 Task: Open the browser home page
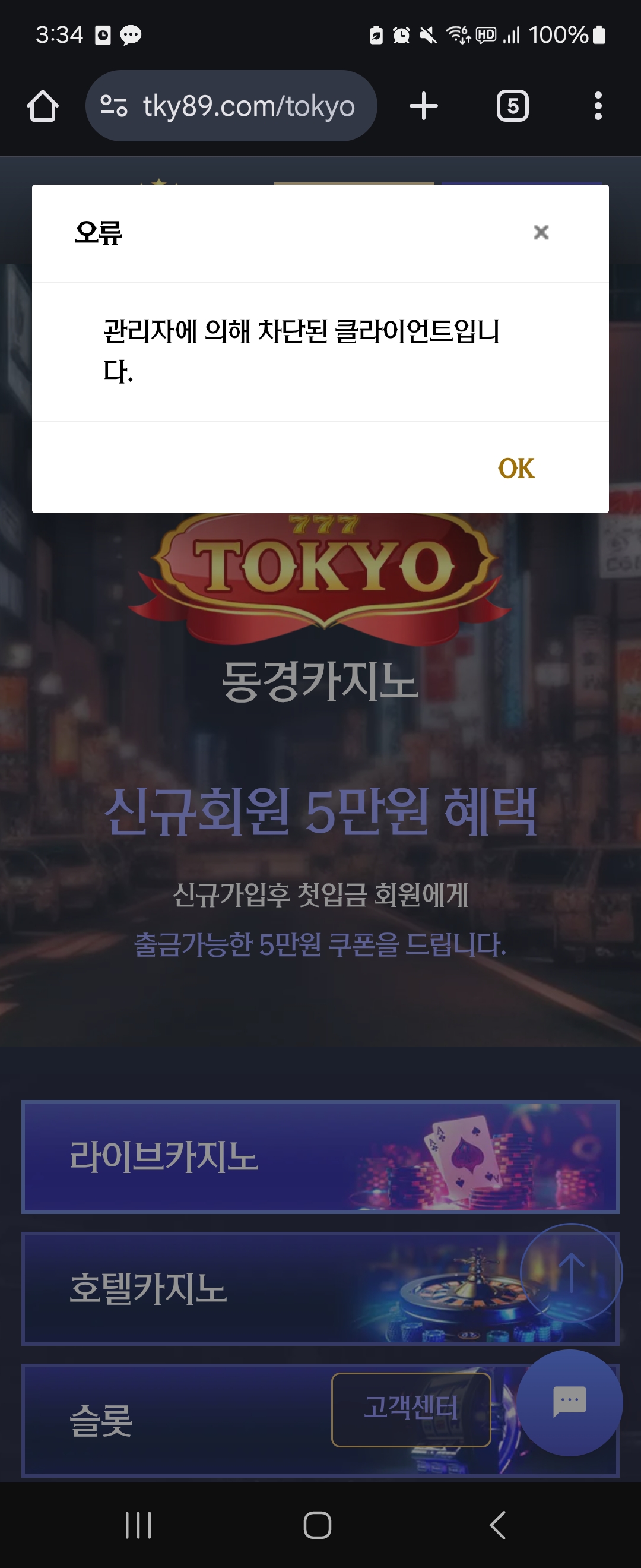43,106
